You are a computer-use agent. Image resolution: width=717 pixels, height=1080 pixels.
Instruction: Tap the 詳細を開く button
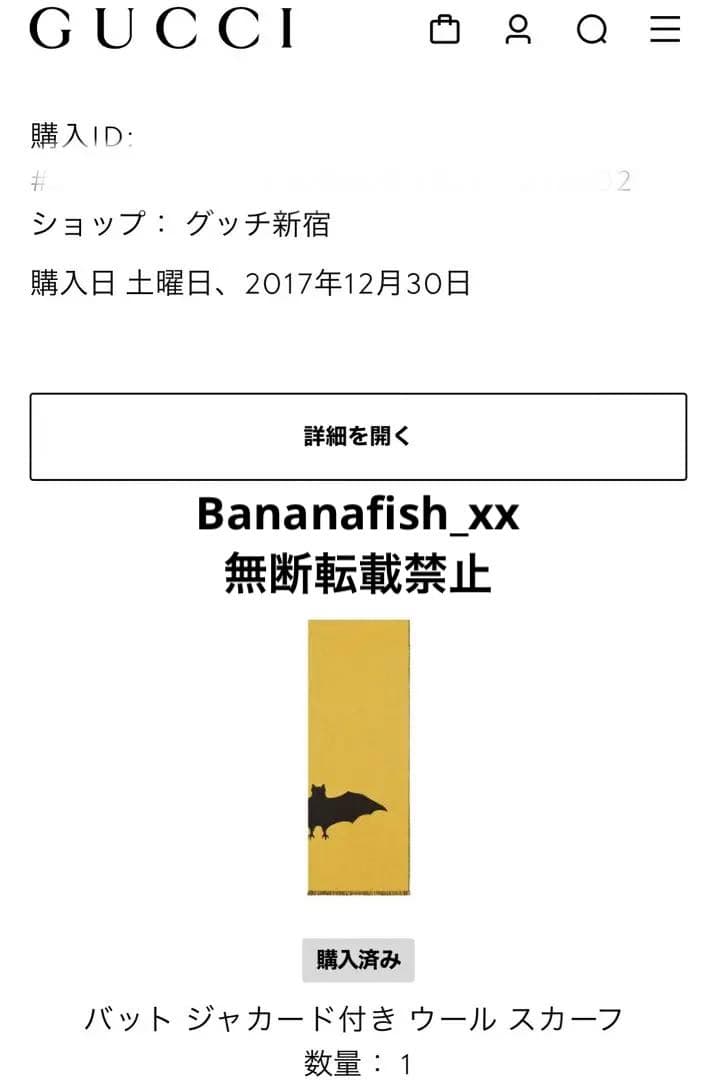[x=358, y=437]
